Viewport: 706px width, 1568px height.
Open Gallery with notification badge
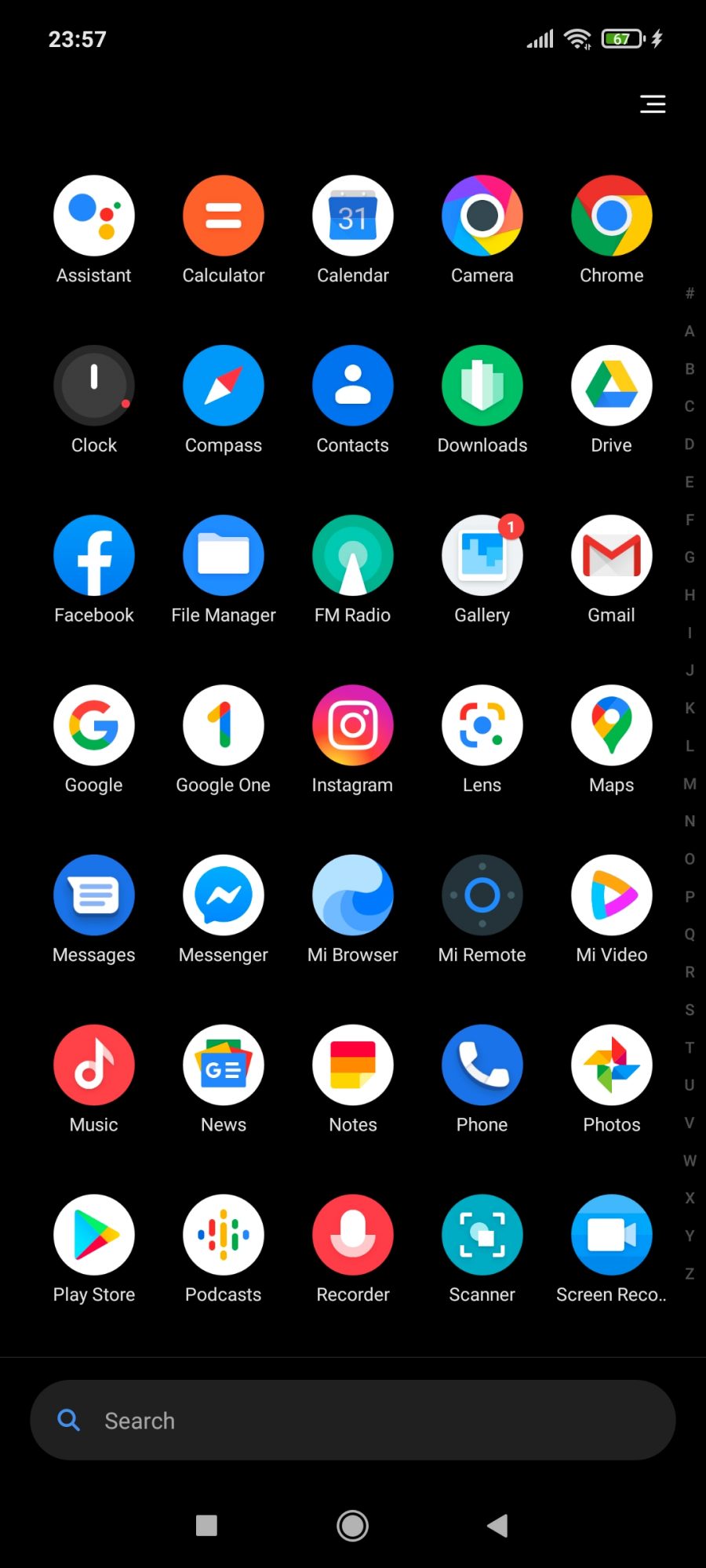(x=482, y=555)
